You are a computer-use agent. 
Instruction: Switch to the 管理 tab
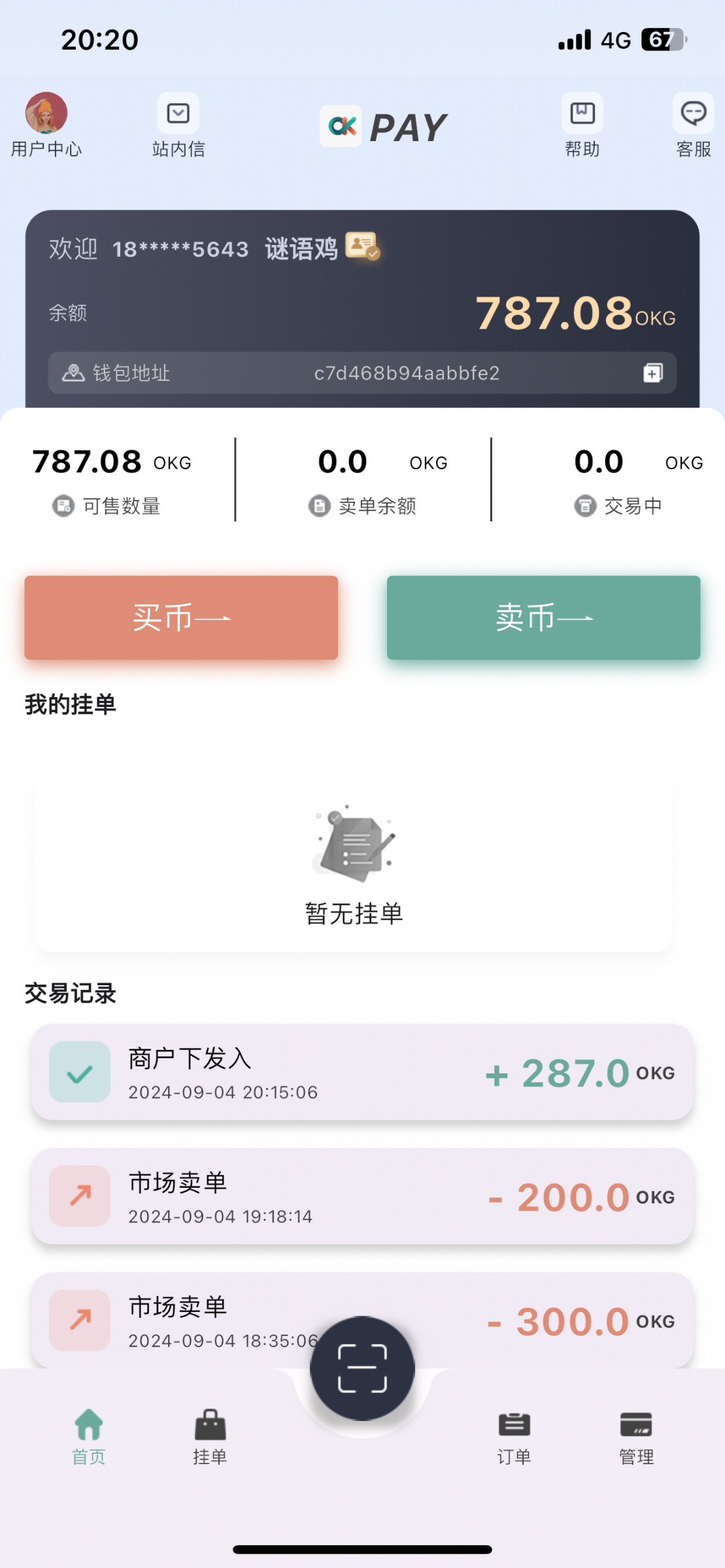[x=636, y=1437]
